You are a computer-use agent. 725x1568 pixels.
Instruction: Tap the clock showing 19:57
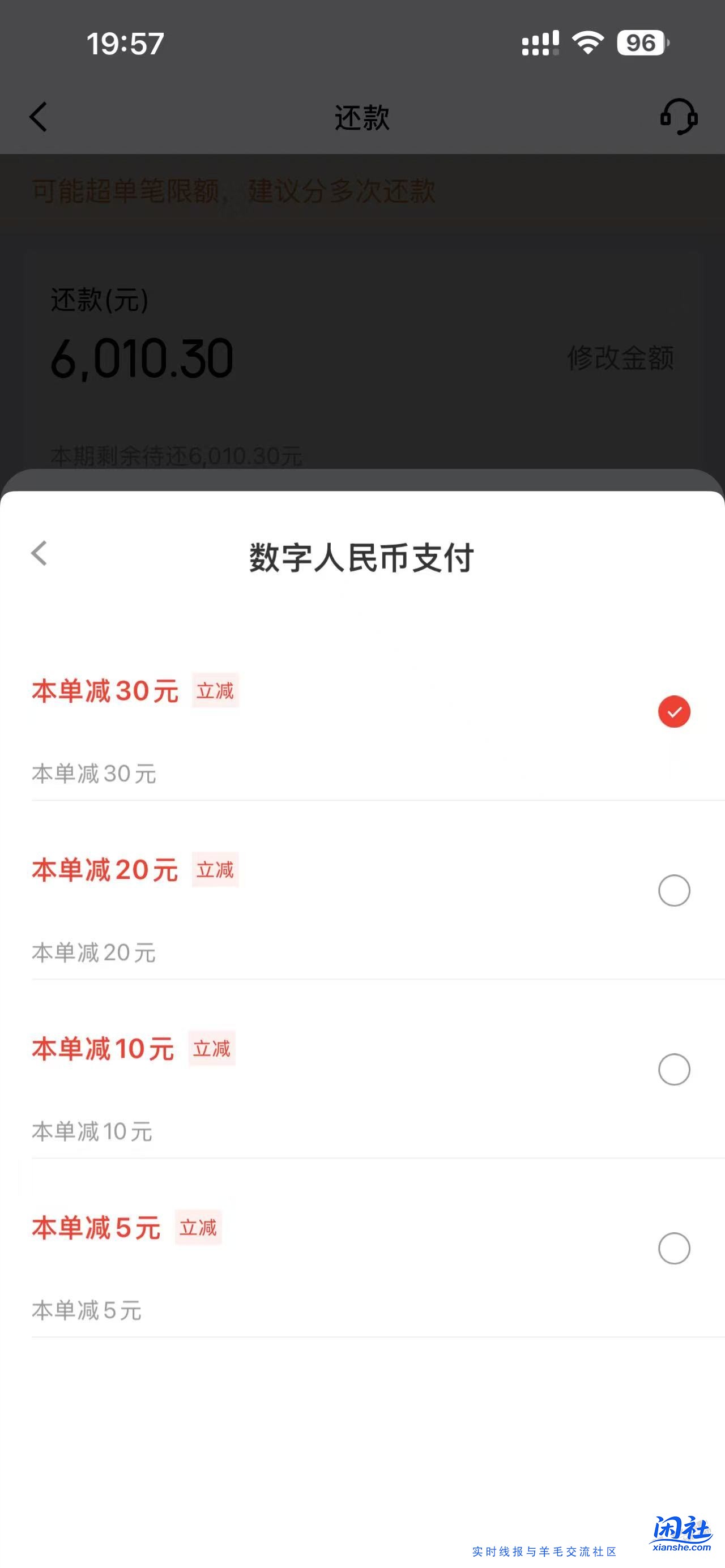[125, 42]
